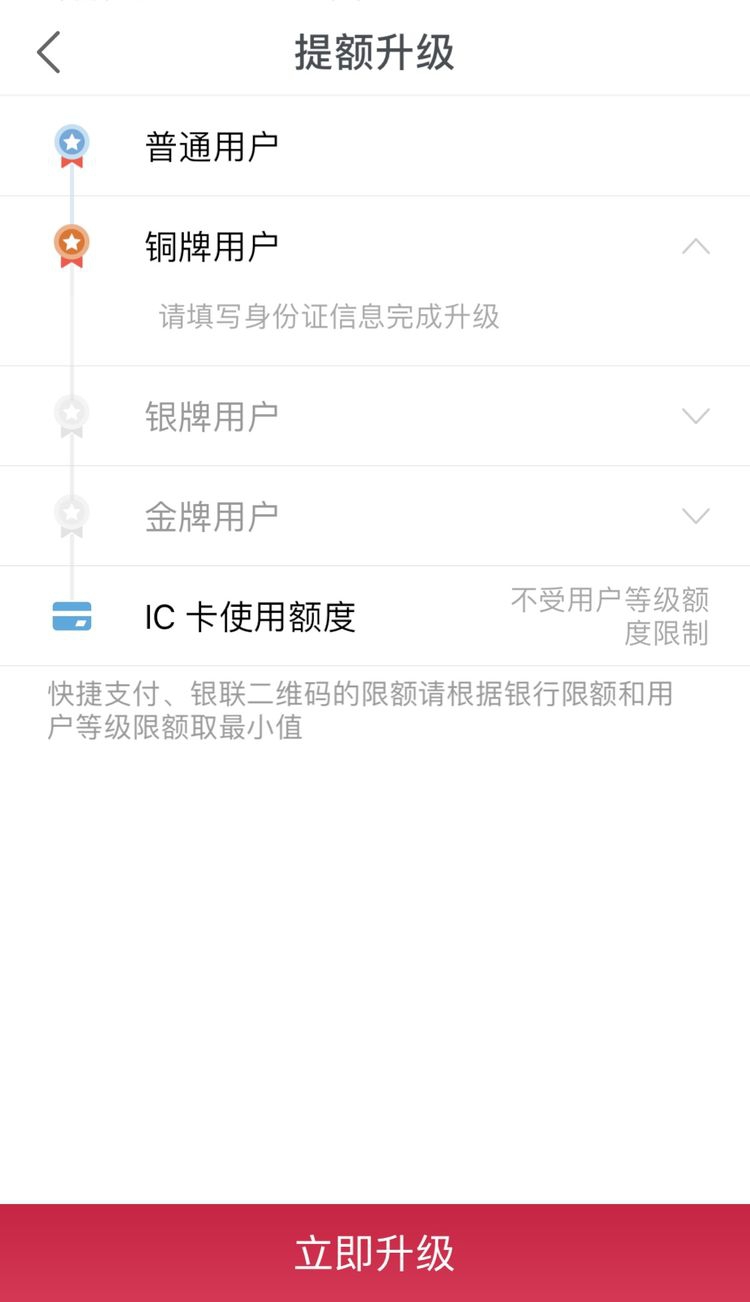Screen dimensions: 750x1302
Task: Expand the 银牌用户 section
Action: 695,416
